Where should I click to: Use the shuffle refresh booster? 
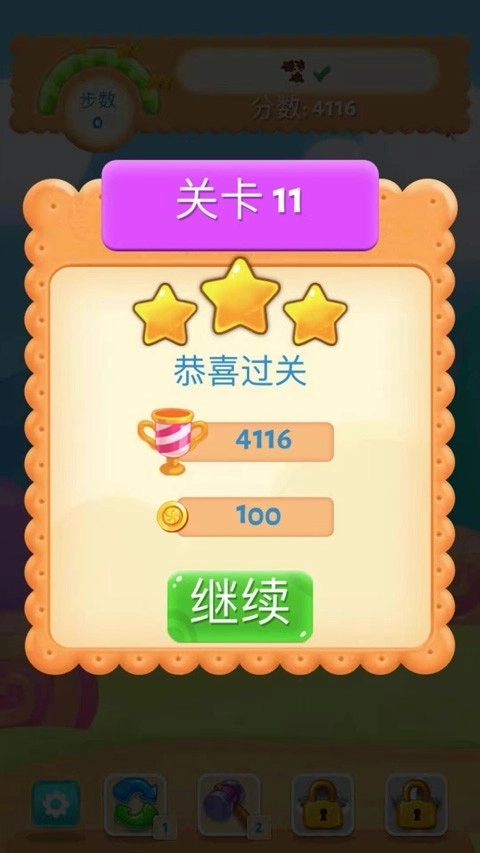[x=136, y=805]
